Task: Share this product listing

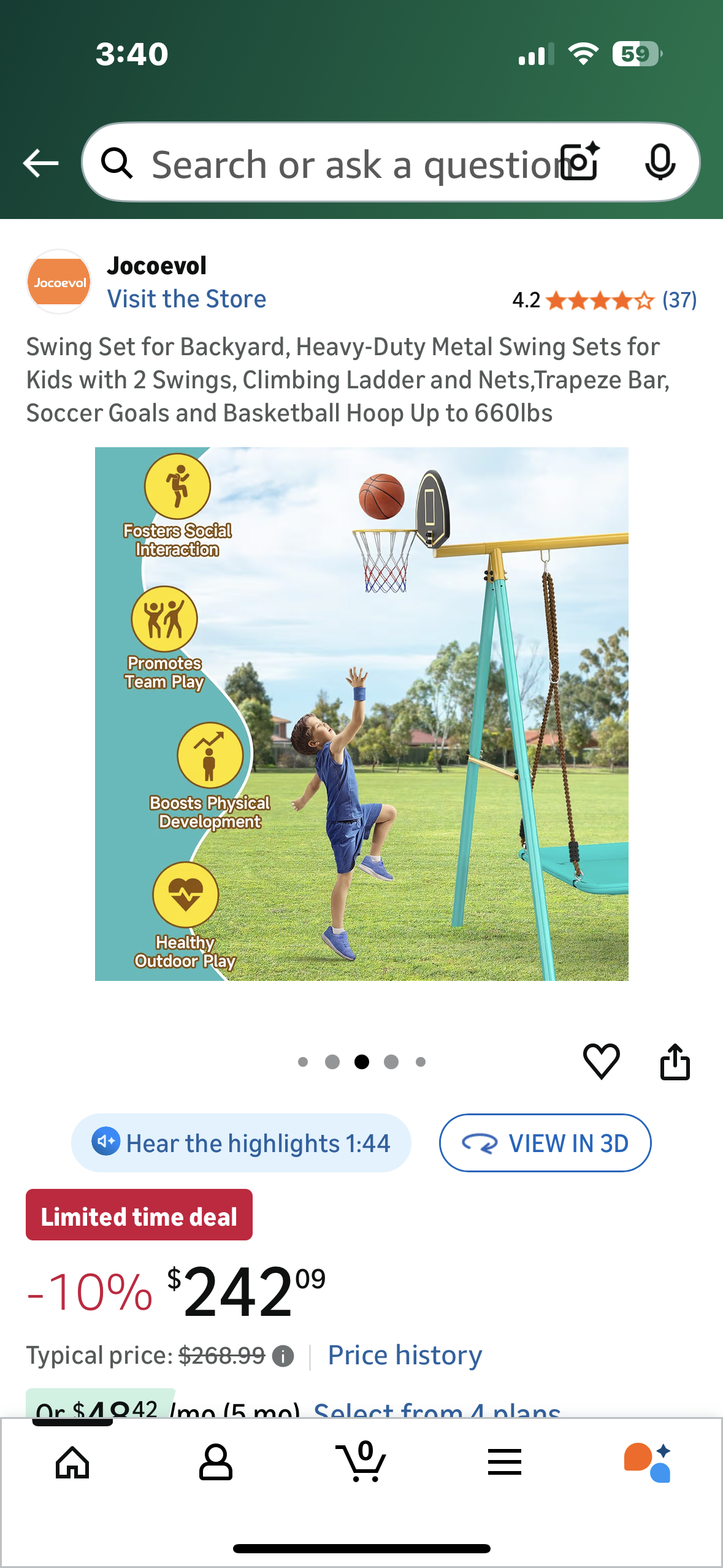Action: pyautogui.click(x=675, y=1061)
